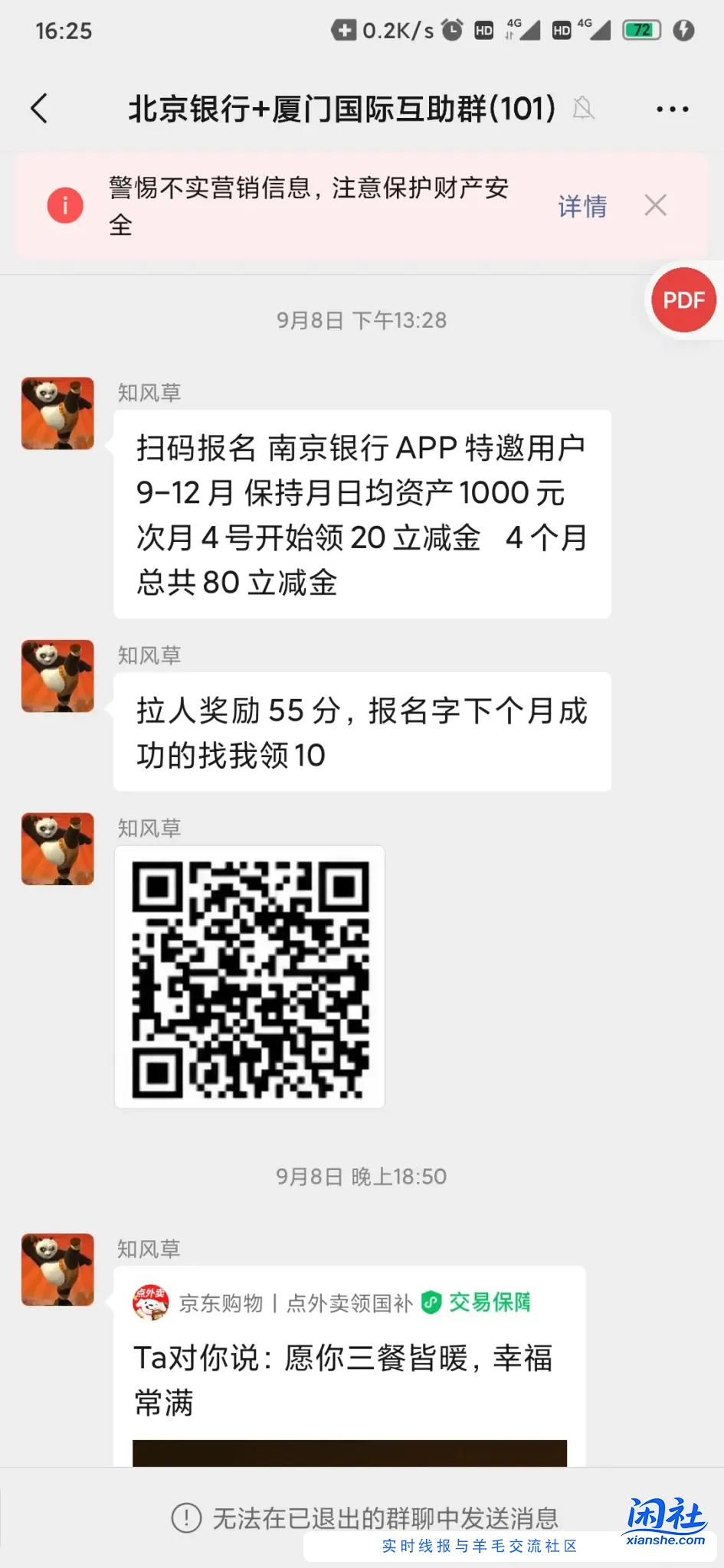The height and width of the screenshot is (1568, 724).
Task: Open the three-dot chat settings menu
Action: 673,109
